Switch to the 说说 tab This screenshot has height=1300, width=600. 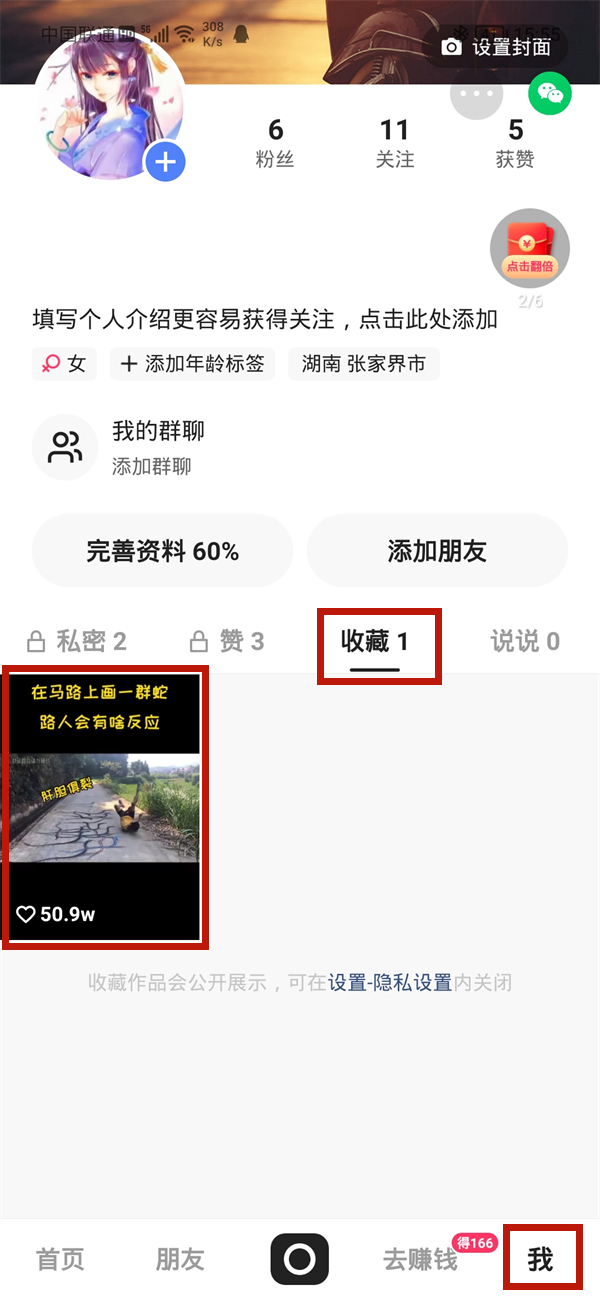525,641
